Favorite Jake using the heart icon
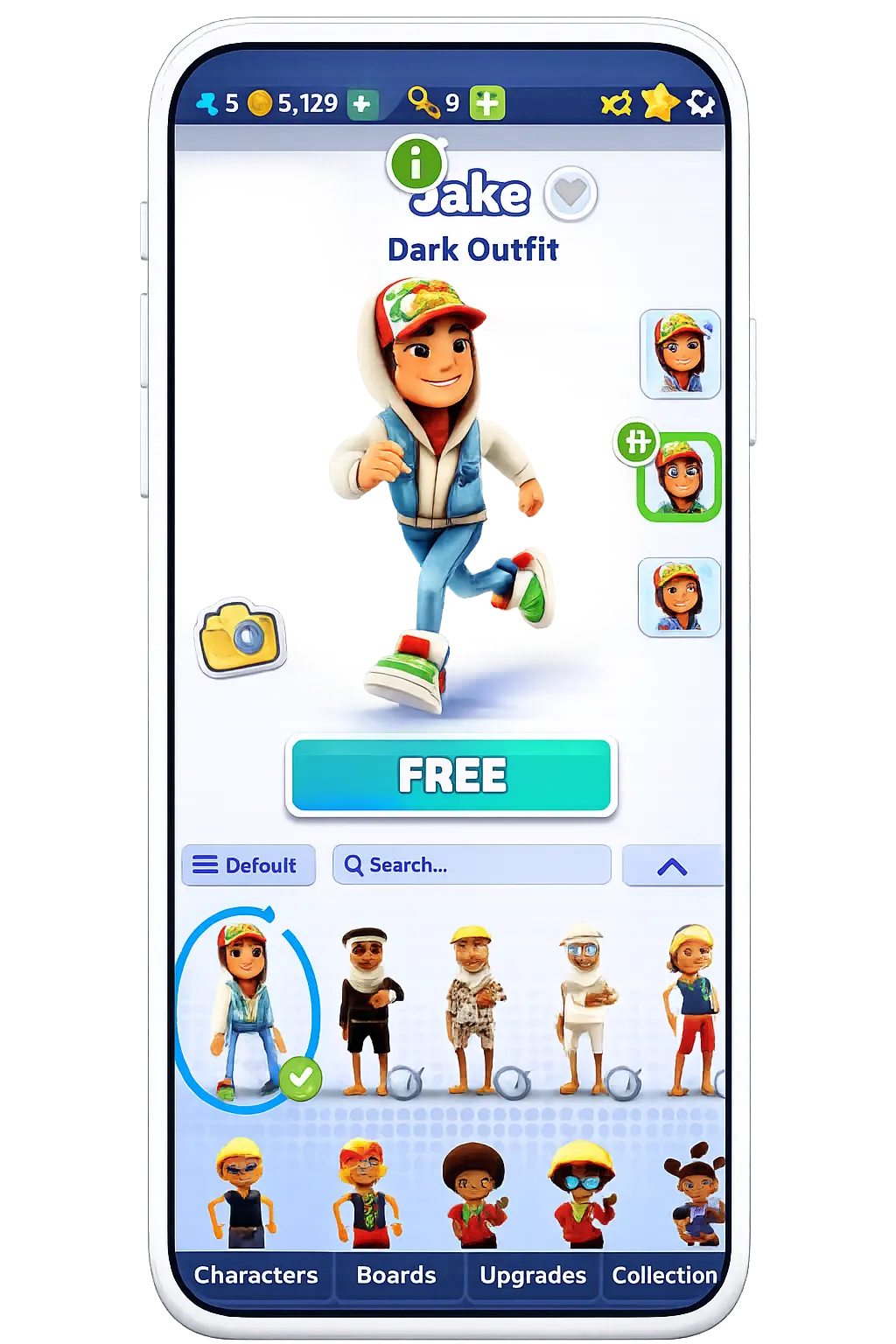The image size is (896, 1344). click(570, 192)
